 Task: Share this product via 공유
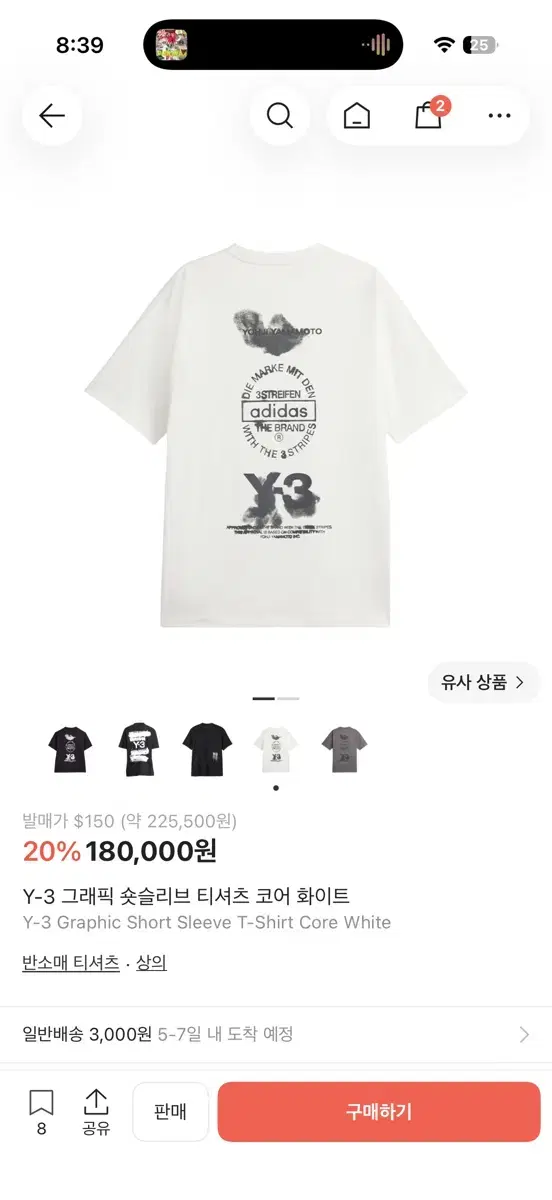(96, 1112)
